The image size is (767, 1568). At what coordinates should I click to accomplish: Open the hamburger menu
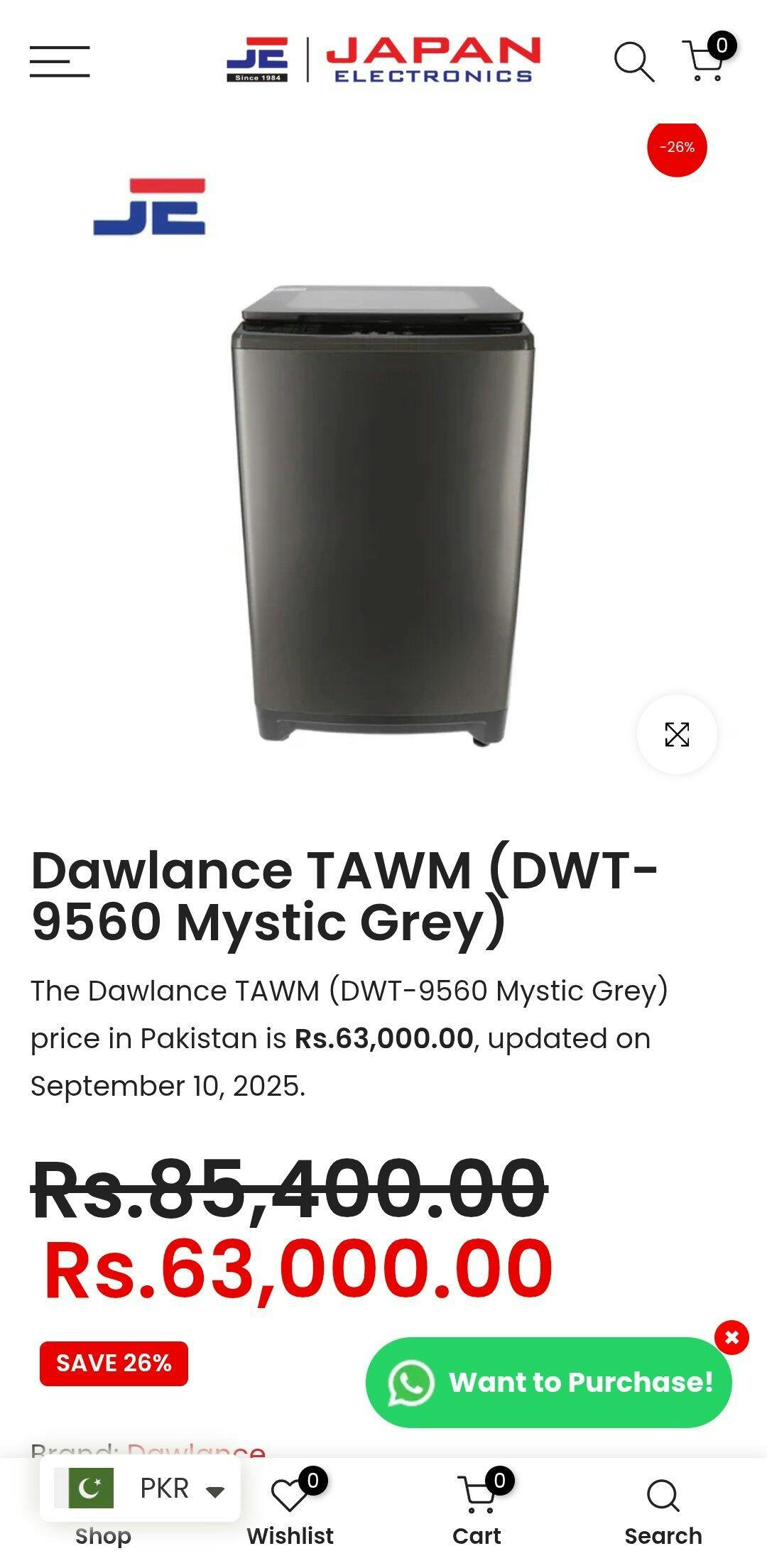pos(60,61)
